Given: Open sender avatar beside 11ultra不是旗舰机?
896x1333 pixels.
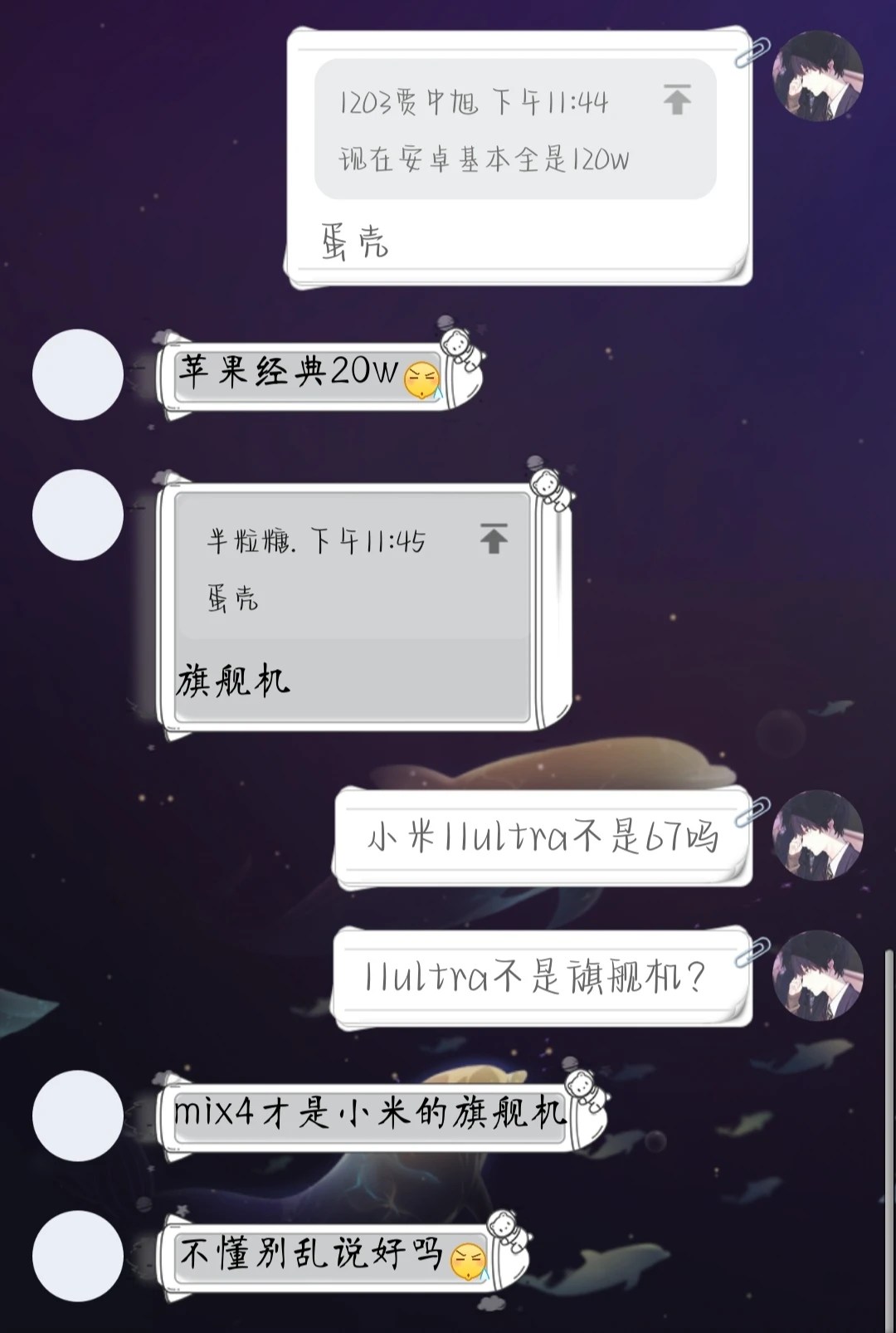Looking at the screenshot, I should pos(817,975).
